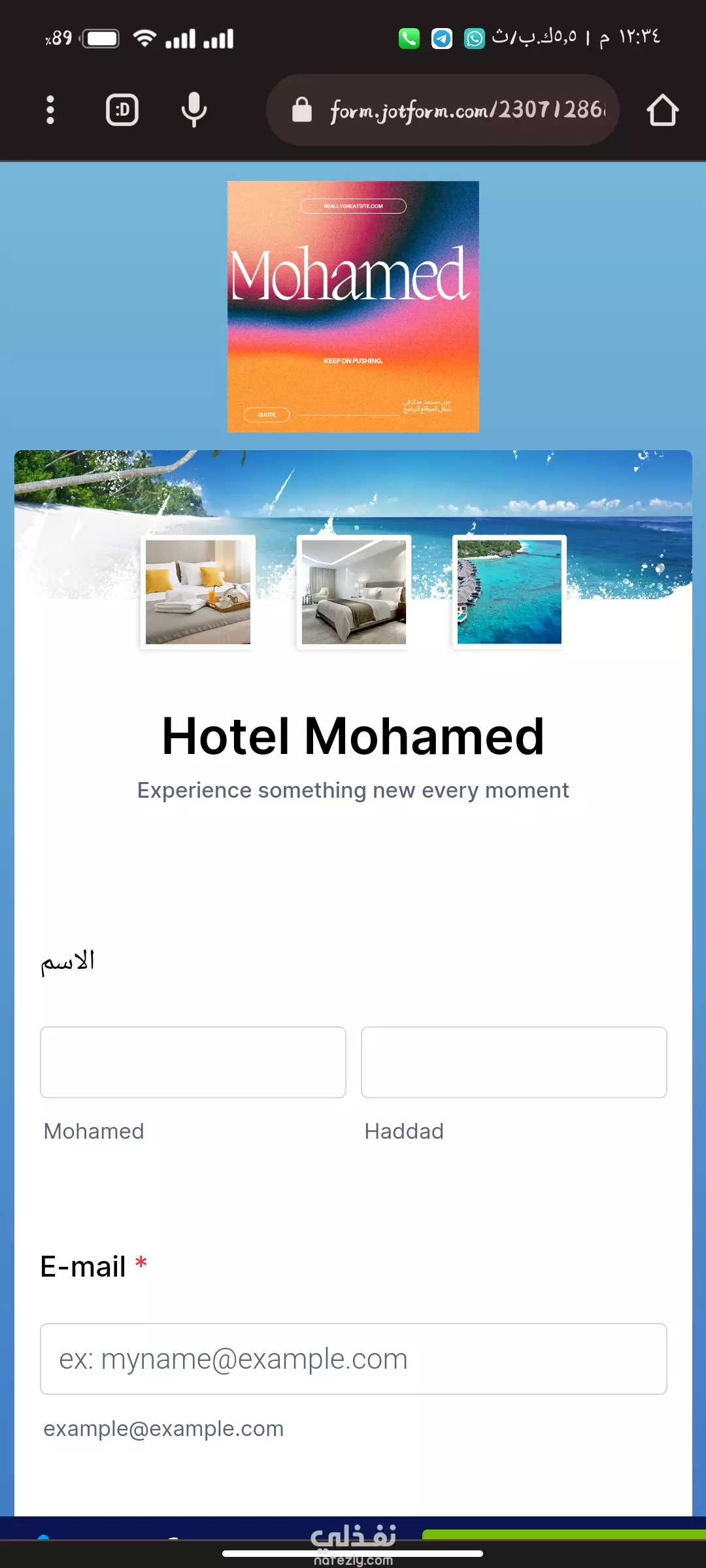Open the browser tabs switcher
This screenshot has height=1568, width=706.
pyautogui.click(x=122, y=110)
